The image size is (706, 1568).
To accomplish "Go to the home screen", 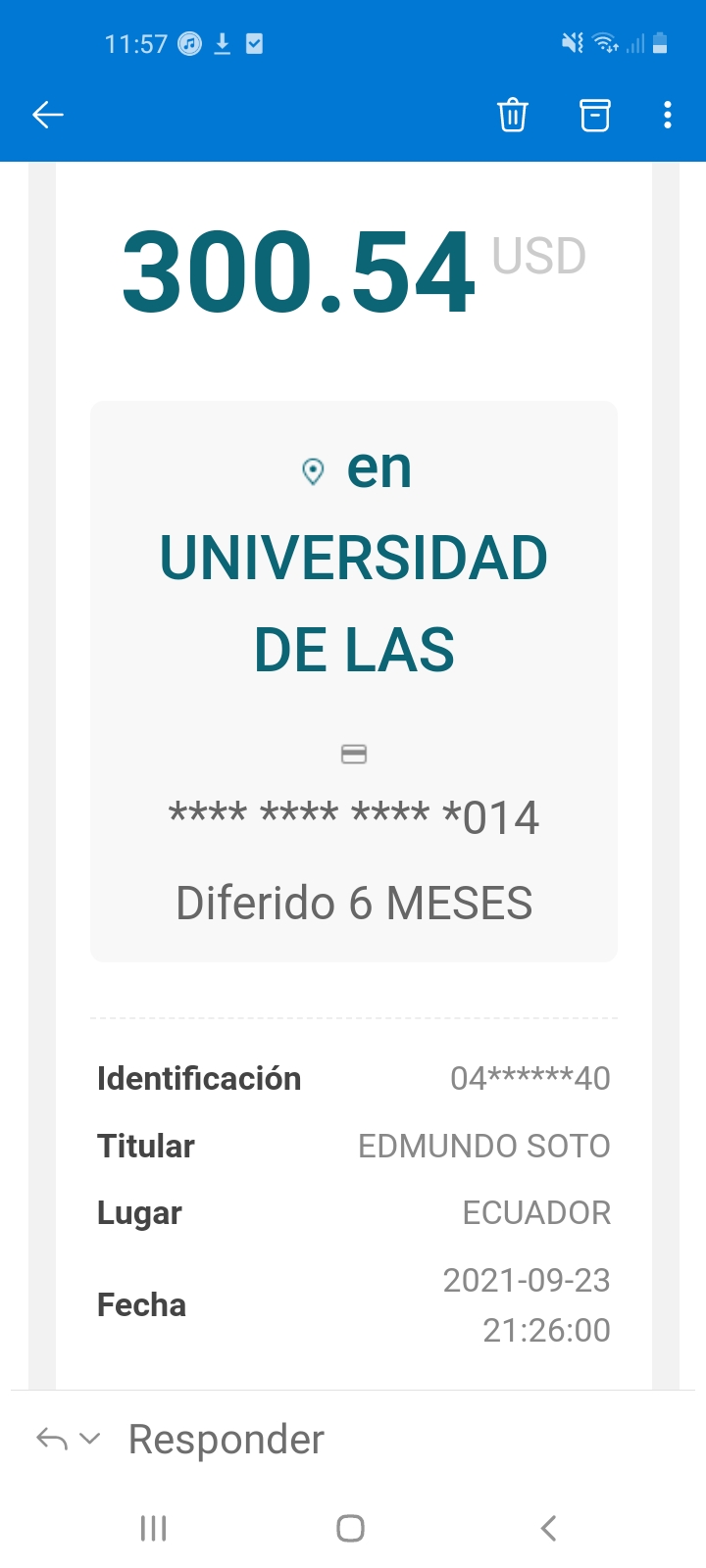I will coord(350,1528).
